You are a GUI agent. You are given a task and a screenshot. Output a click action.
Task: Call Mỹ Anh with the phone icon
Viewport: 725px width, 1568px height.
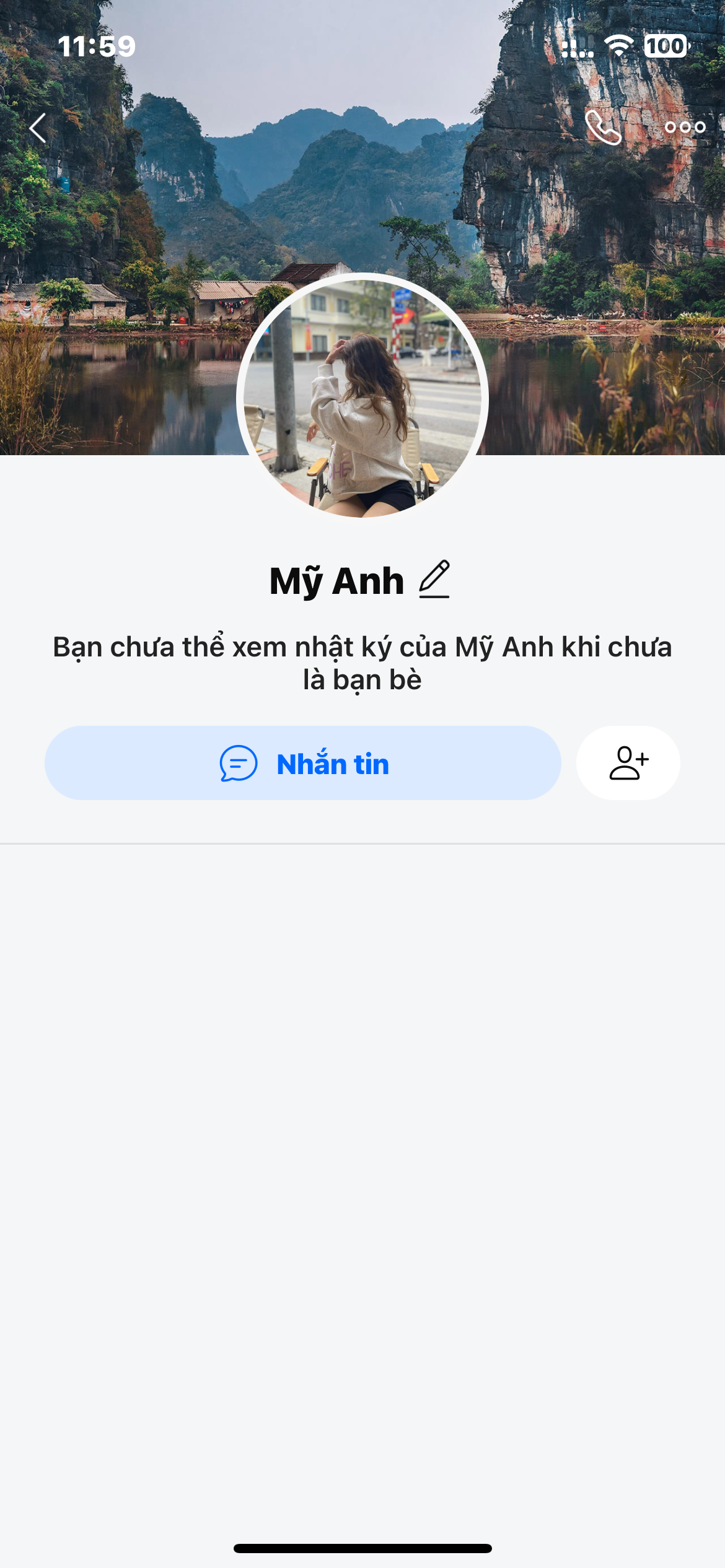(603, 128)
